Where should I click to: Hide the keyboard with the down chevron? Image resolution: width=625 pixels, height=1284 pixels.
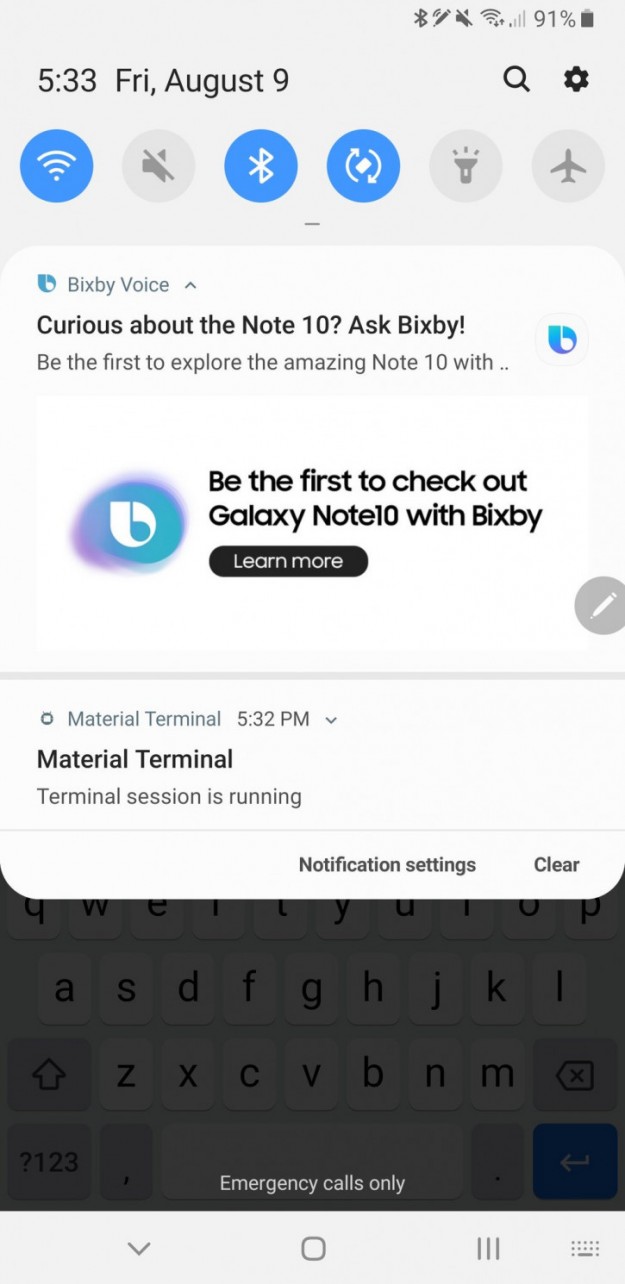point(139,1248)
